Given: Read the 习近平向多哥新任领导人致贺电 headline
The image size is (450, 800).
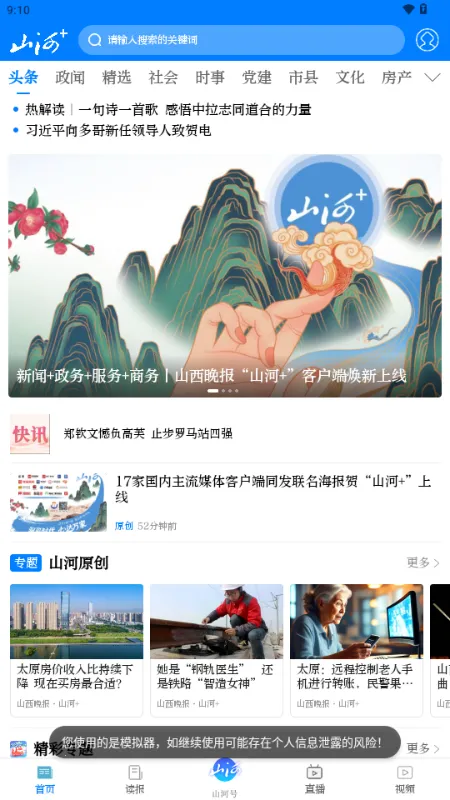Looking at the screenshot, I should (x=118, y=131).
